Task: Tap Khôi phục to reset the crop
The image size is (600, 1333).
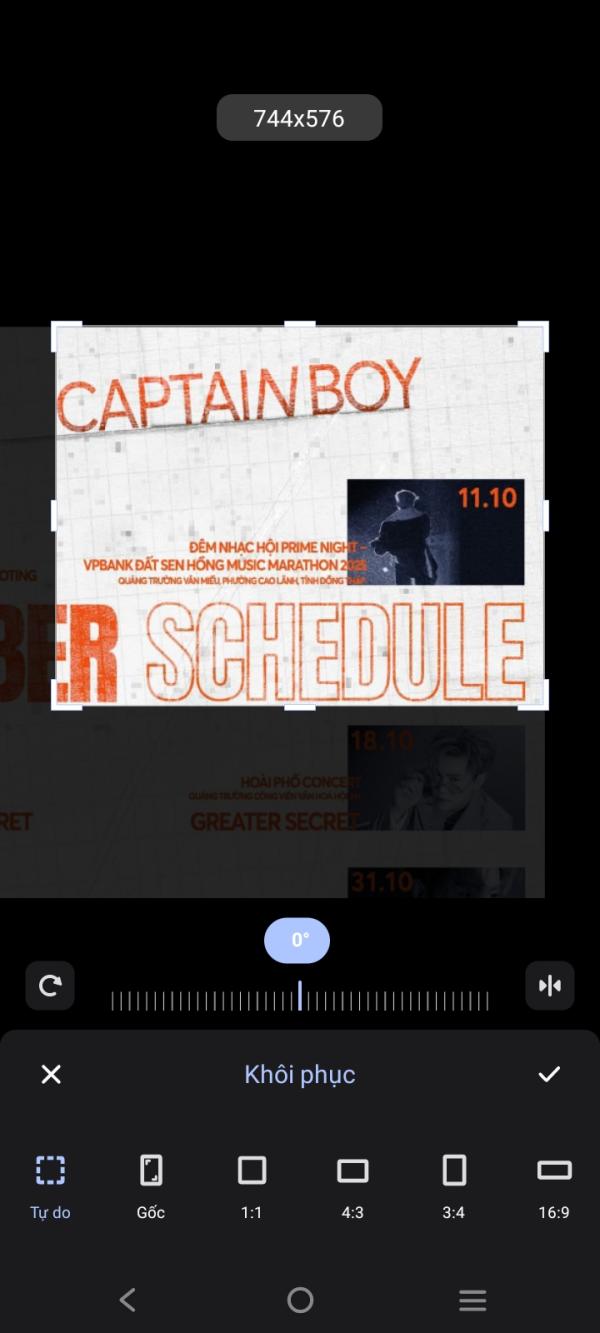Action: (300, 1075)
